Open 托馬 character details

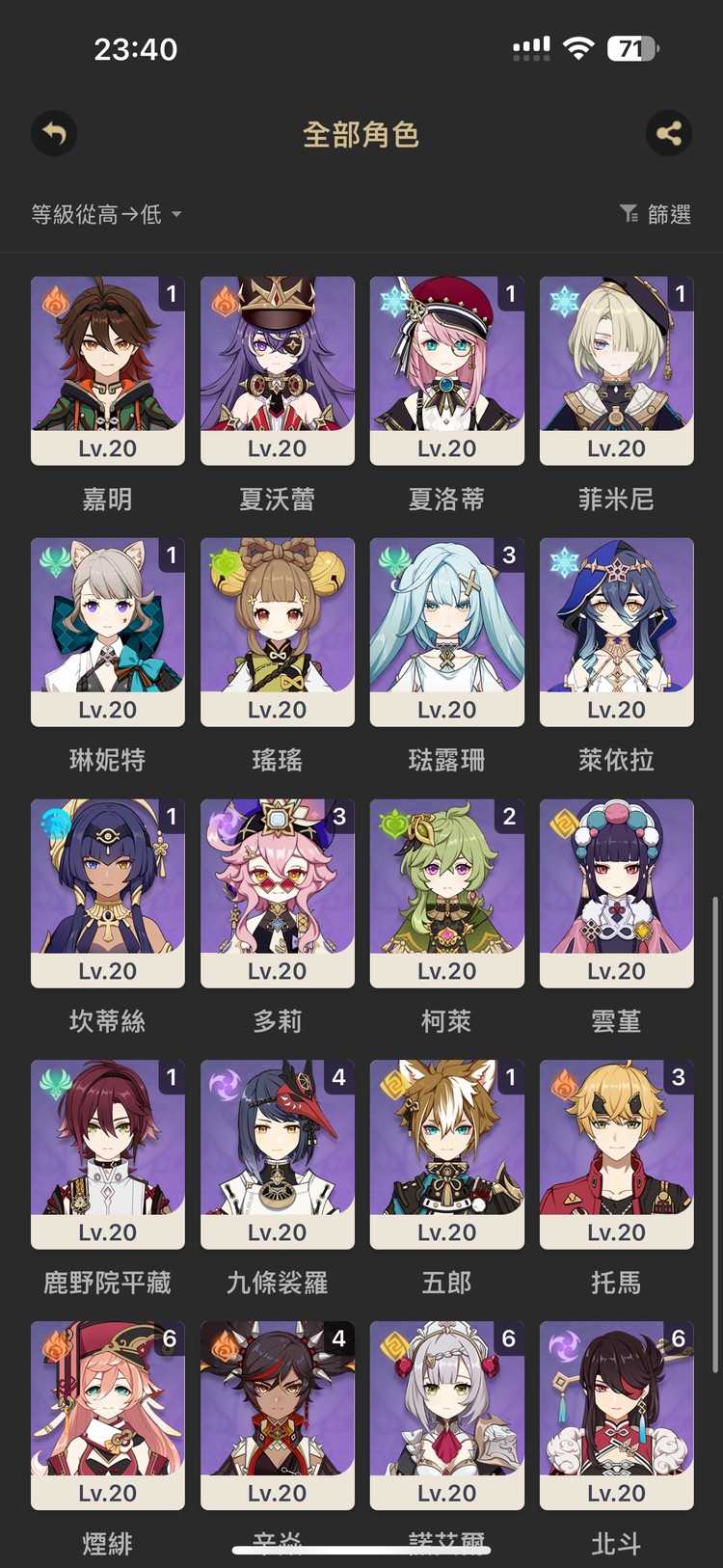point(617,1155)
